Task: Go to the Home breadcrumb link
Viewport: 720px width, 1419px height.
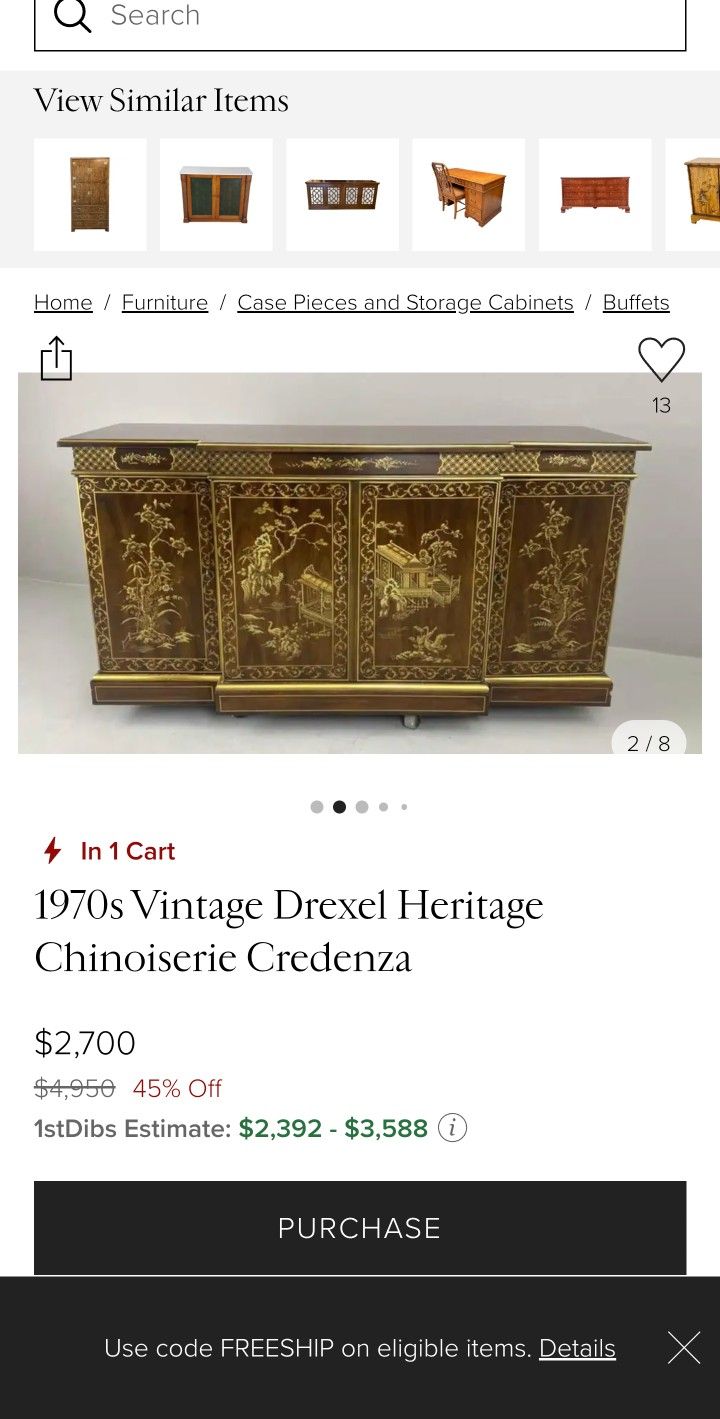Action: tap(63, 303)
